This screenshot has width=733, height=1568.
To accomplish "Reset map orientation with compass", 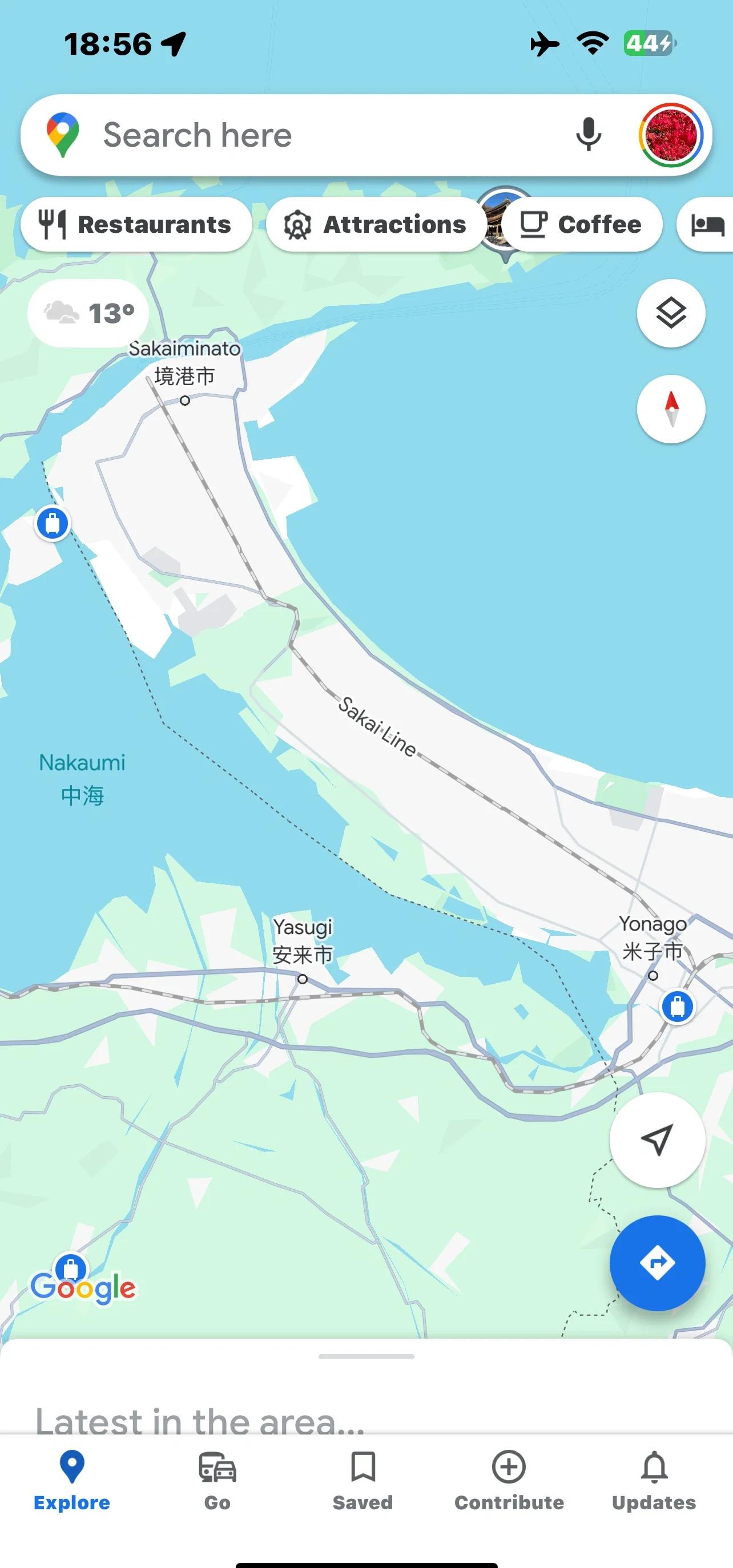I will coord(671,409).
